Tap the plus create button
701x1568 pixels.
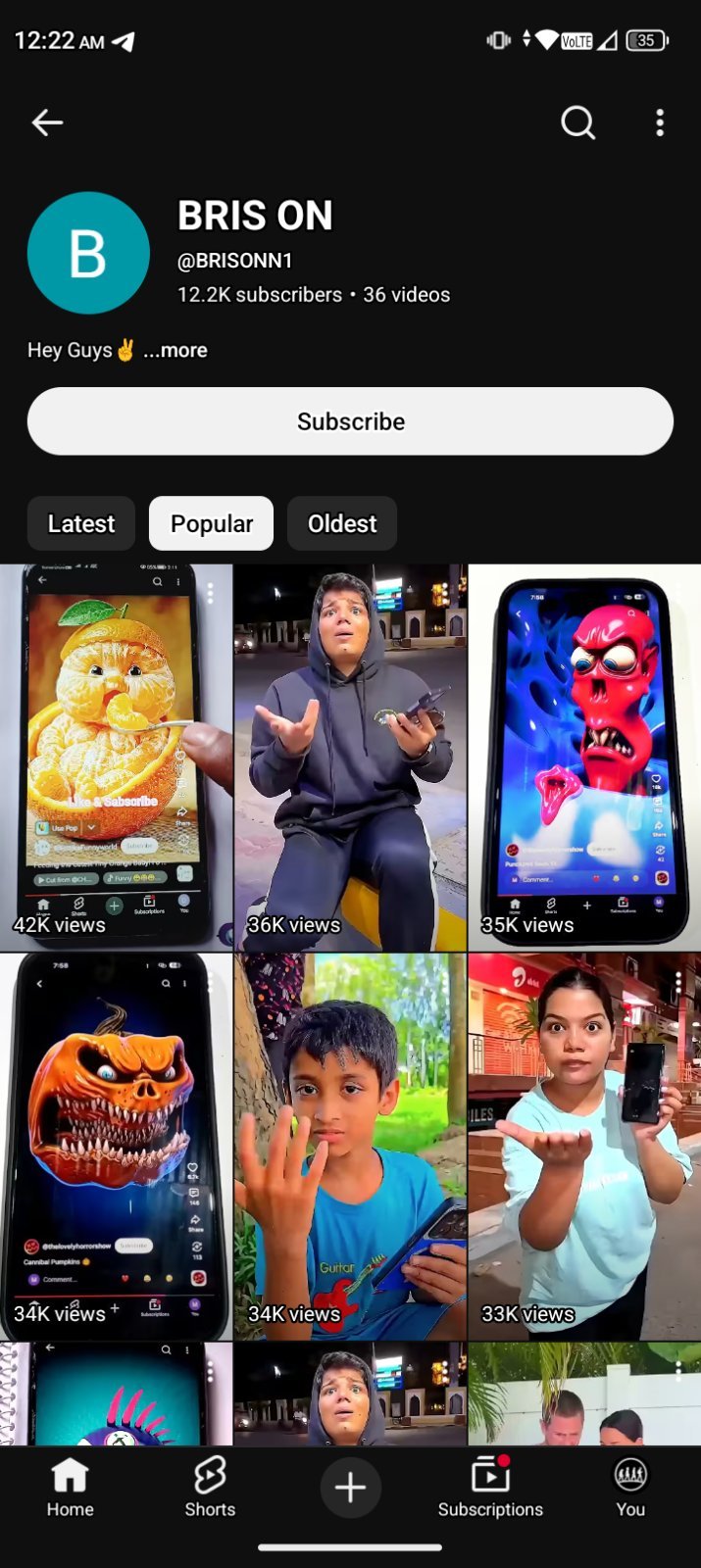point(350,1487)
